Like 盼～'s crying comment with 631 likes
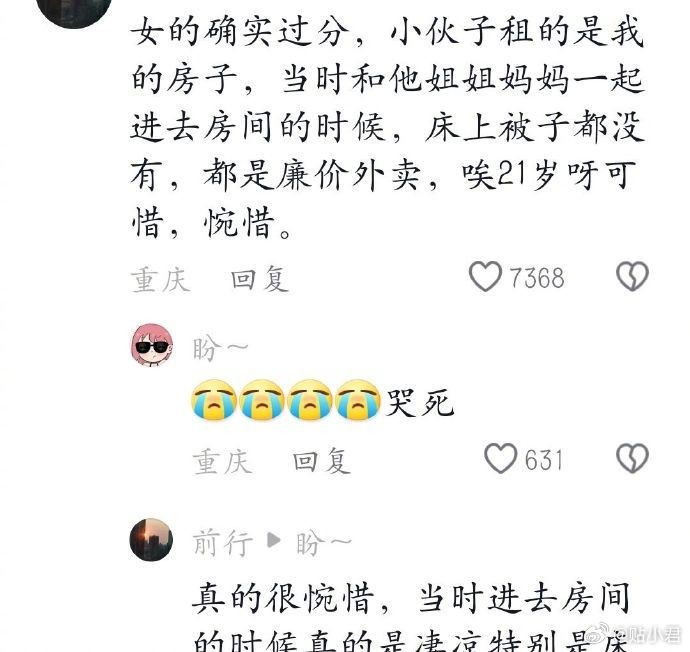This screenshot has height=652, width=690. [x=500, y=459]
